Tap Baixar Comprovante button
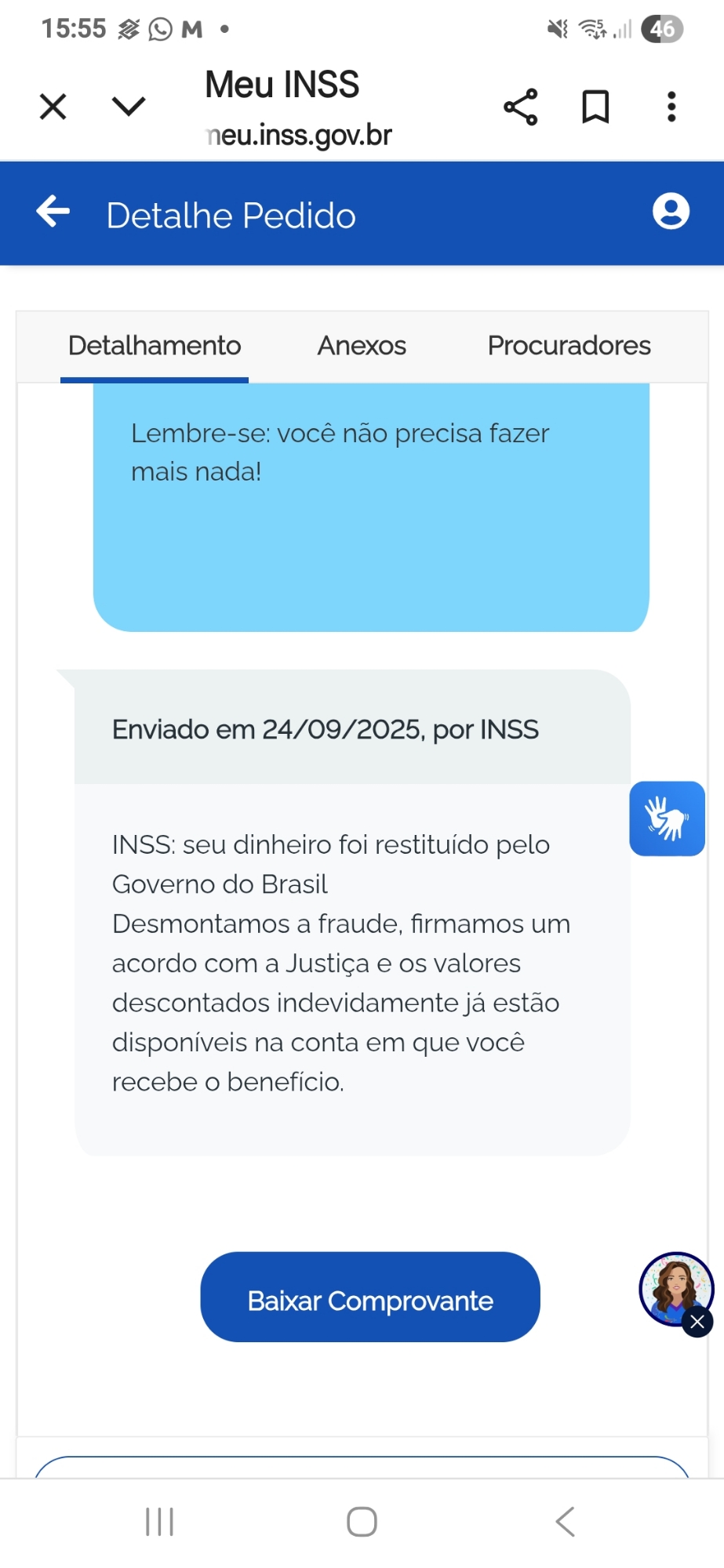This screenshot has height=1568, width=724. point(370,1298)
